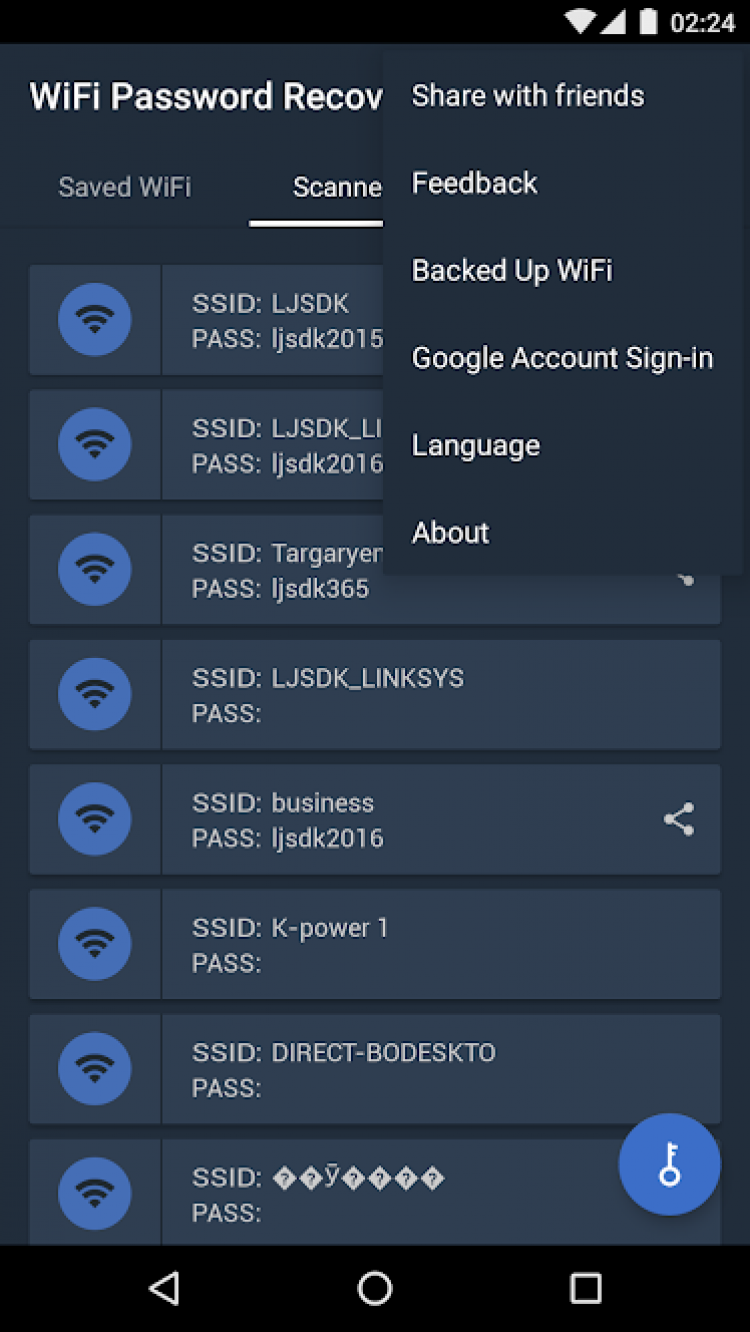Screen dimensions: 750x1332
Task: Share the business network password
Action: (679, 820)
